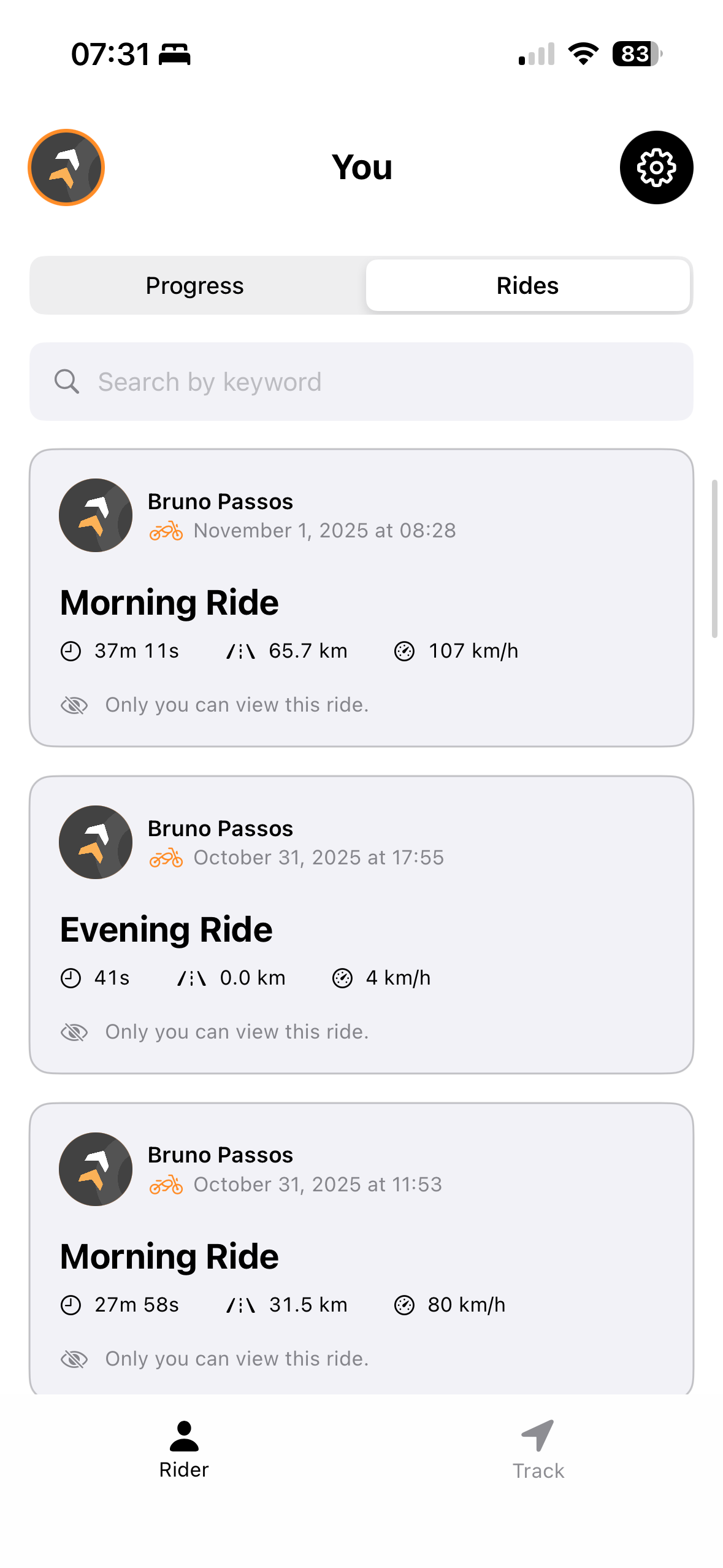Click the clock icon showing 41s duration

point(69,978)
